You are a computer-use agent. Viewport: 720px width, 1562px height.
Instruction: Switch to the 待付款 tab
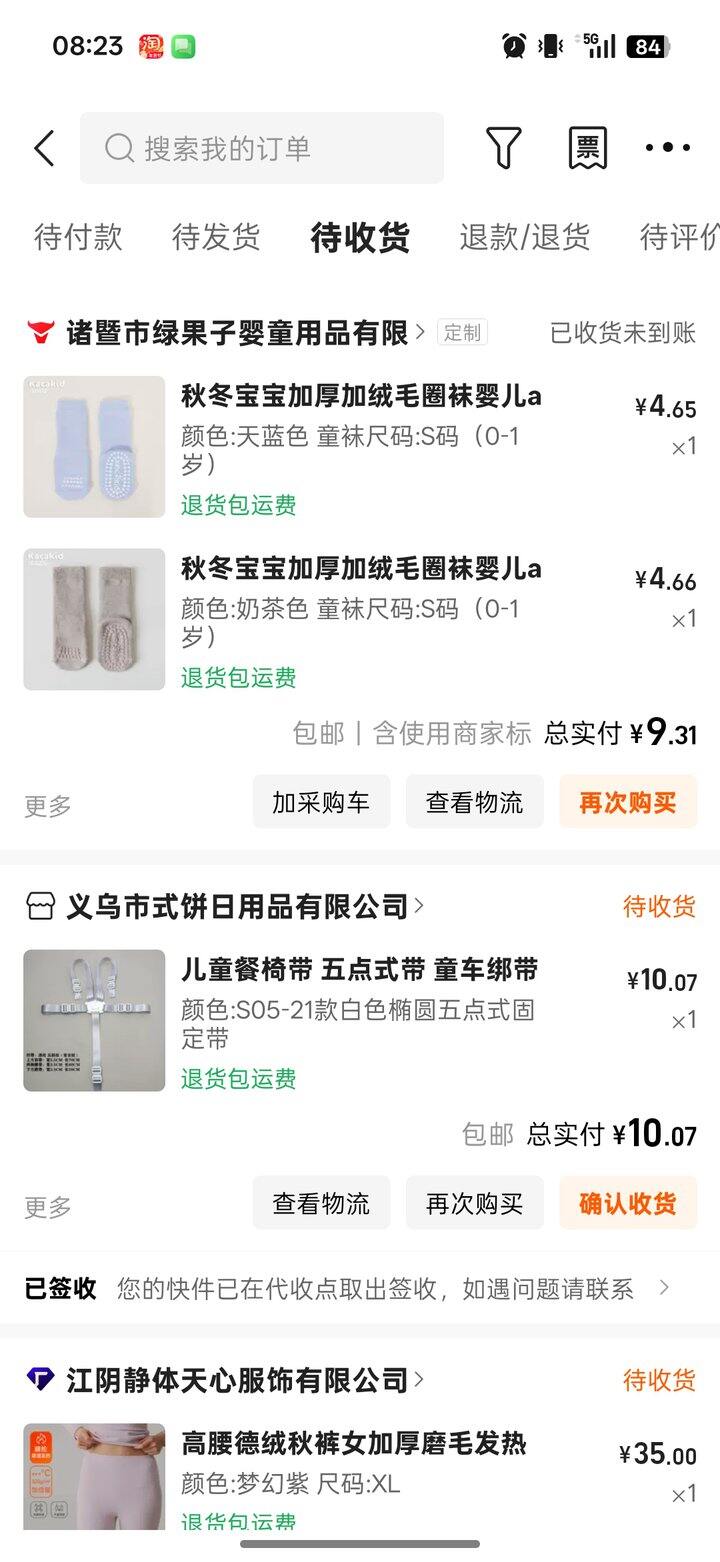78,238
